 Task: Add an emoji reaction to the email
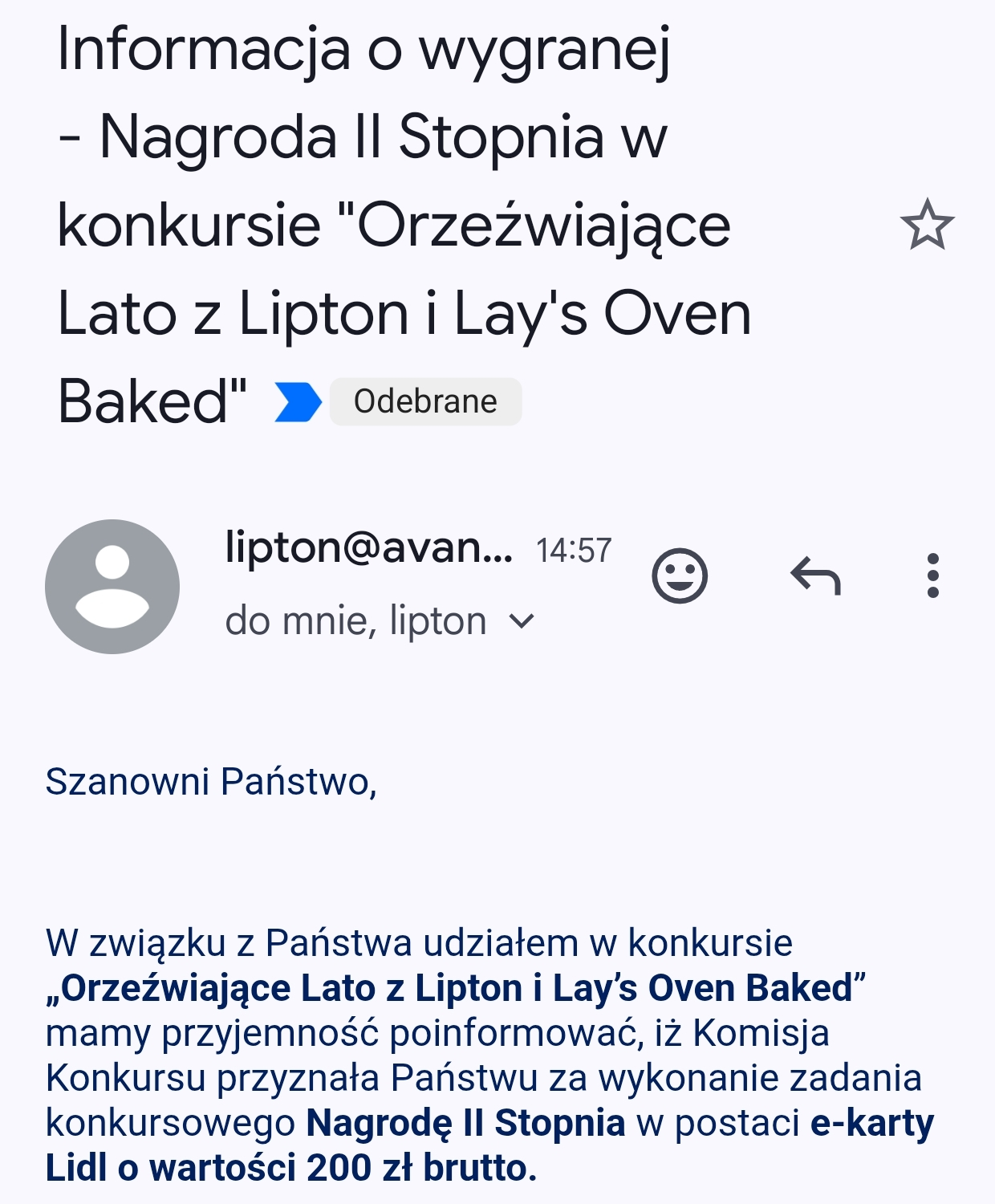click(x=680, y=576)
